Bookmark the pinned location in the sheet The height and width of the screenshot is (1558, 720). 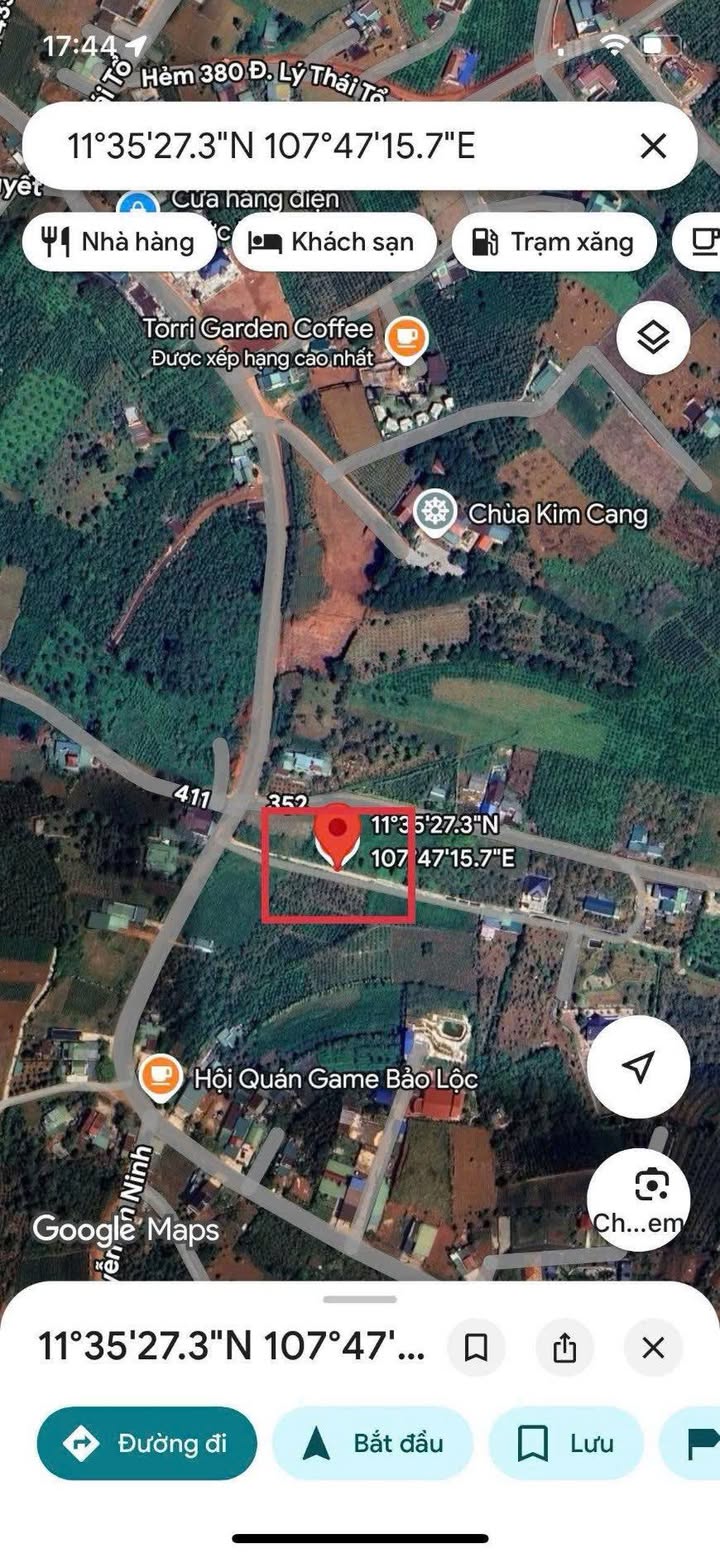coord(477,1348)
